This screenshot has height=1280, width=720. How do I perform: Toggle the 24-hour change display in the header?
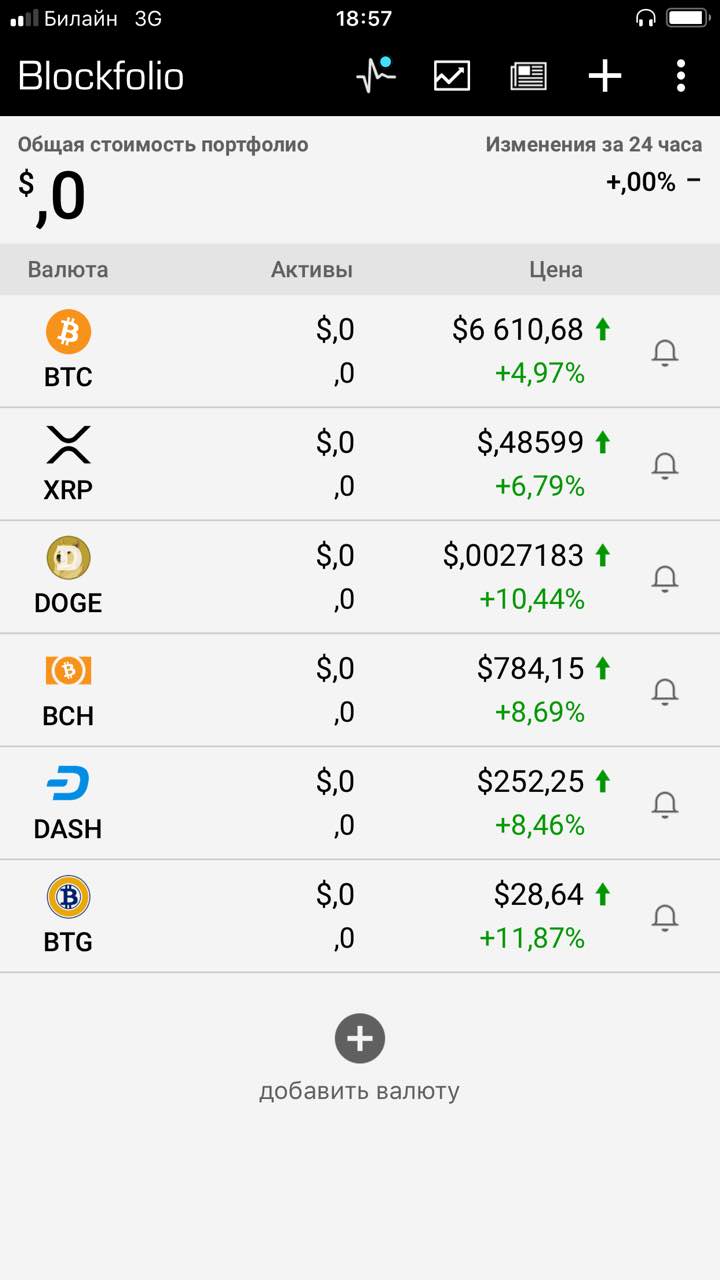click(653, 182)
